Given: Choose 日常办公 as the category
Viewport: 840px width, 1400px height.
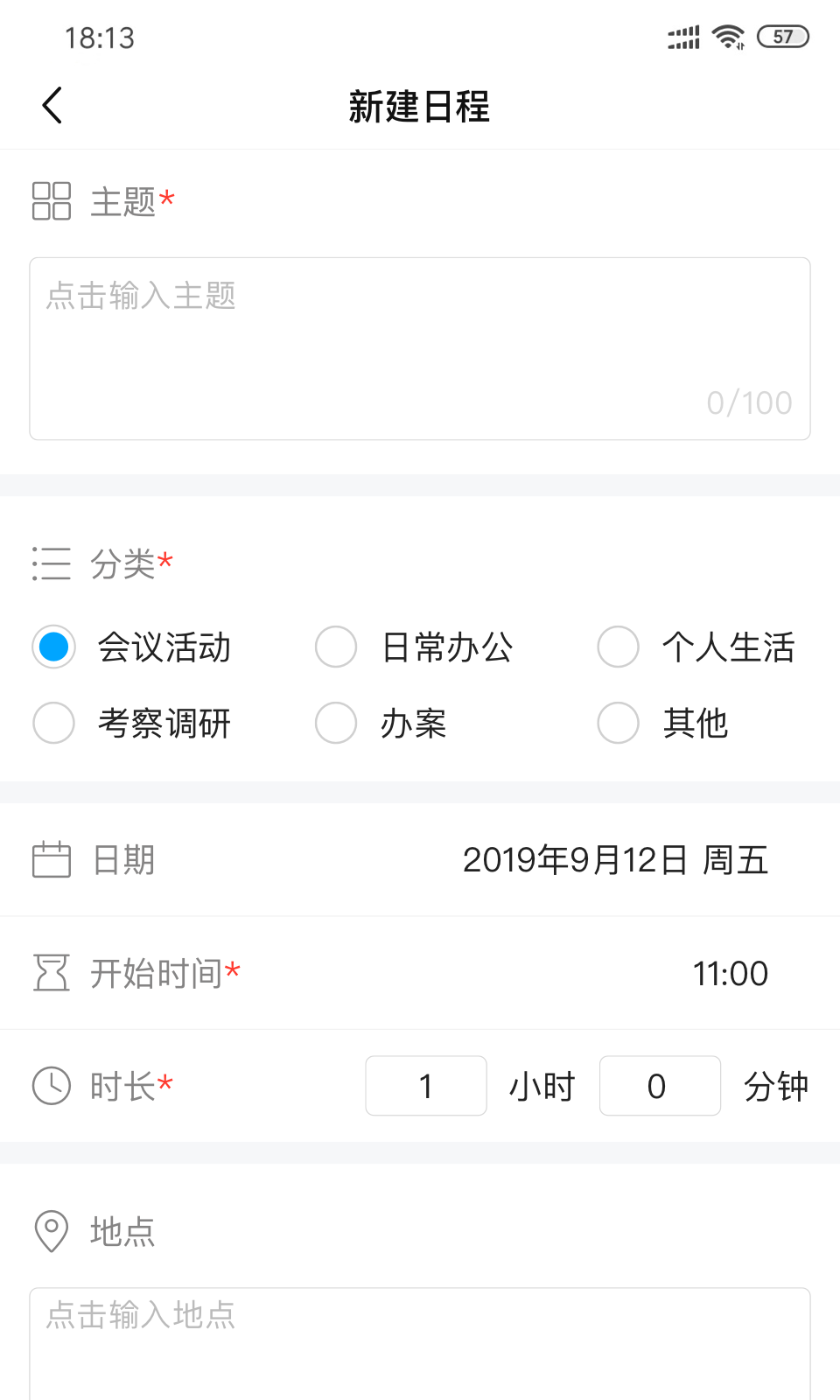Looking at the screenshot, I should (337, 647).
